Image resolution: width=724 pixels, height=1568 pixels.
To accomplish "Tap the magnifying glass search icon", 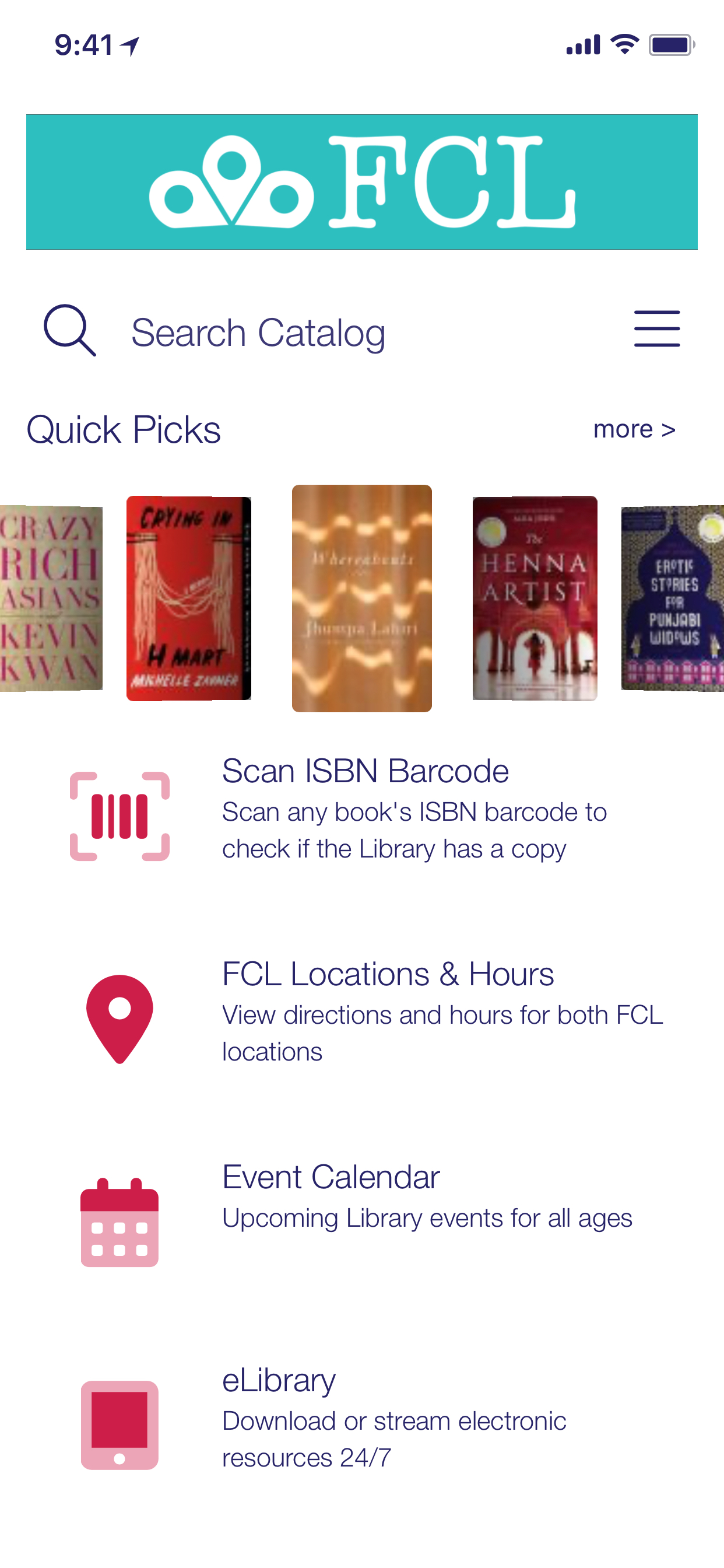I will tap(69, 330).
